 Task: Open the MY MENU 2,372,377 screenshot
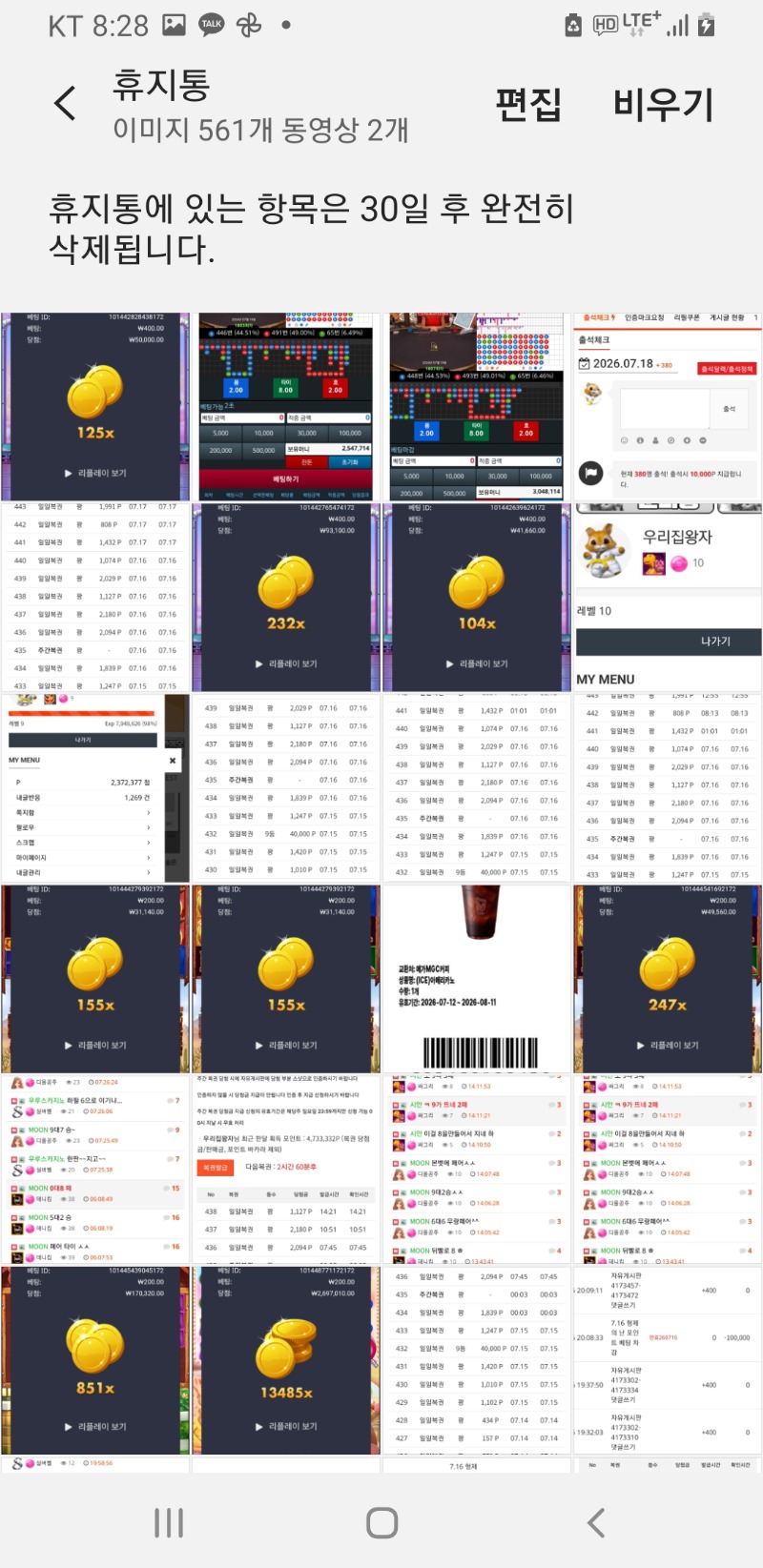[x=95, y=787]
